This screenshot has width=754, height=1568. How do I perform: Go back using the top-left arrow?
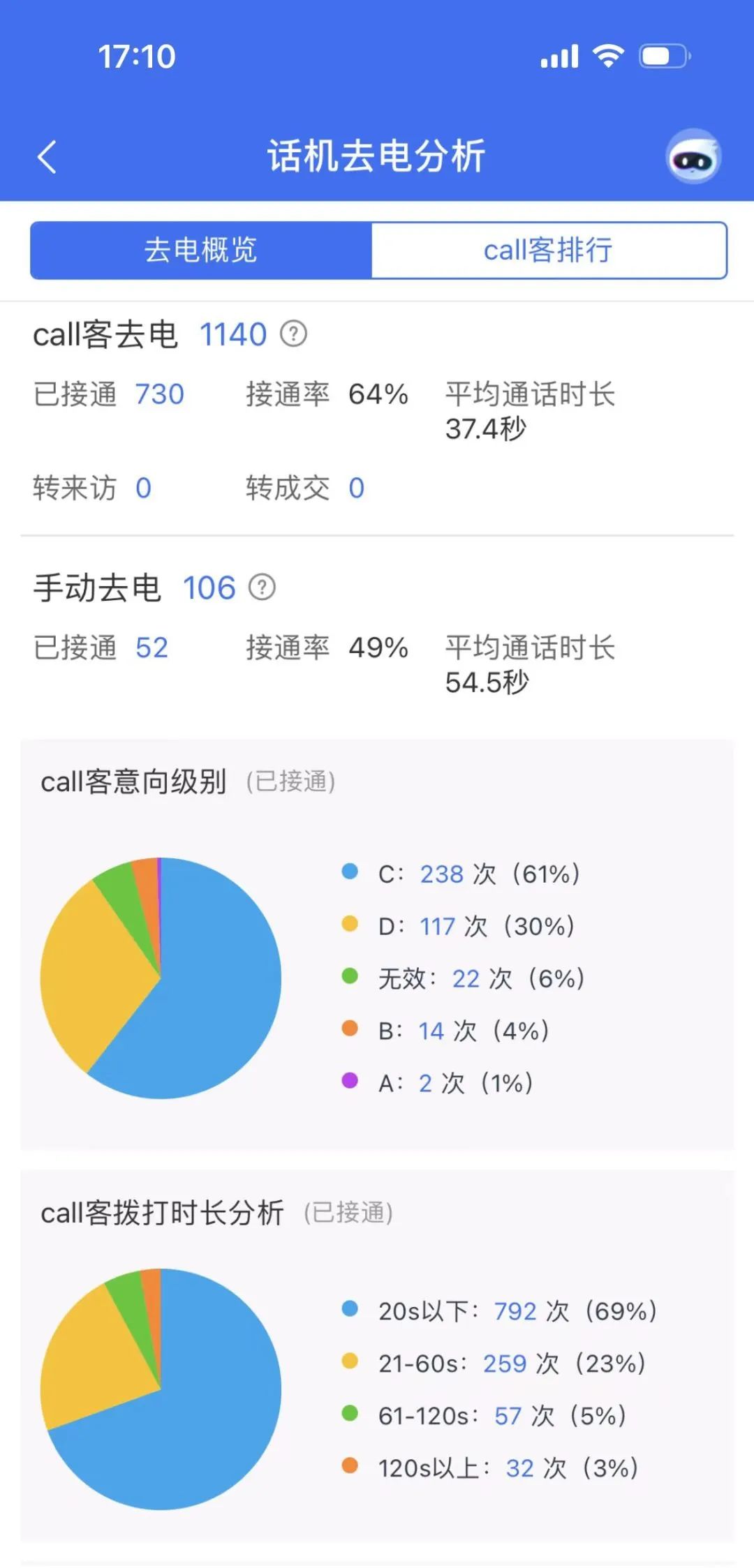coord(47,156)
